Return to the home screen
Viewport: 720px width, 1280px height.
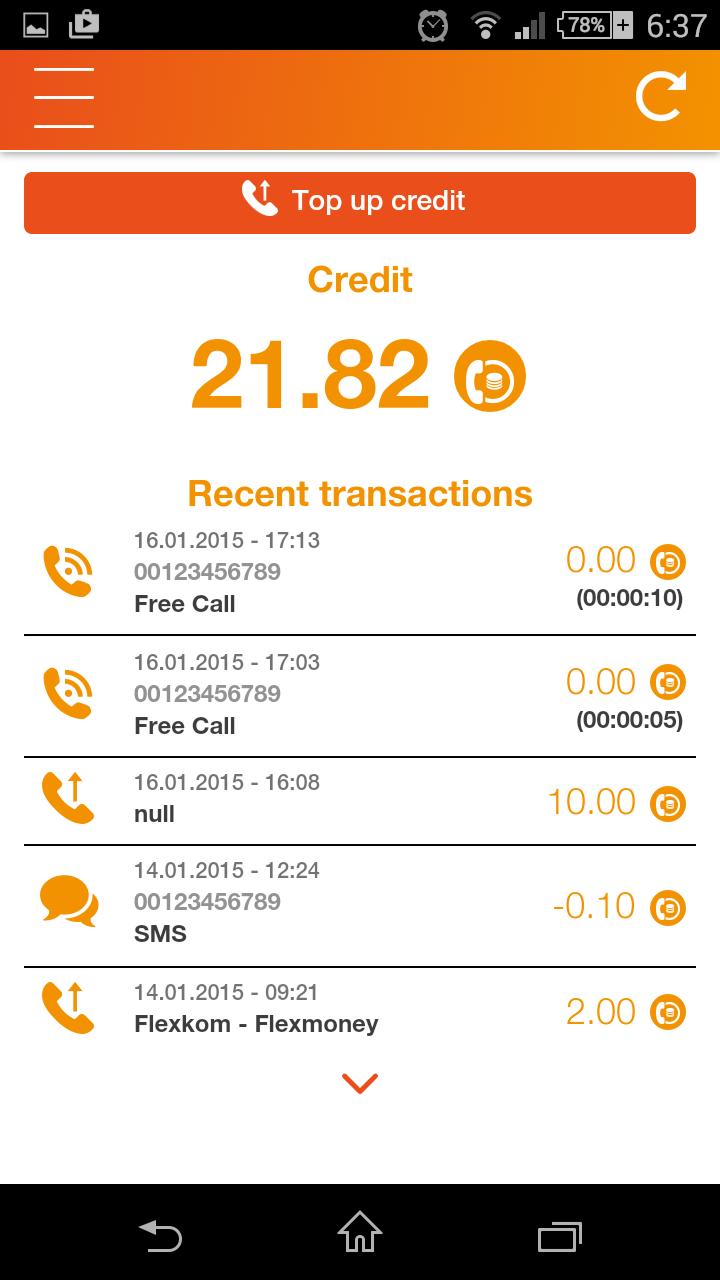(x=360, y=1233)
